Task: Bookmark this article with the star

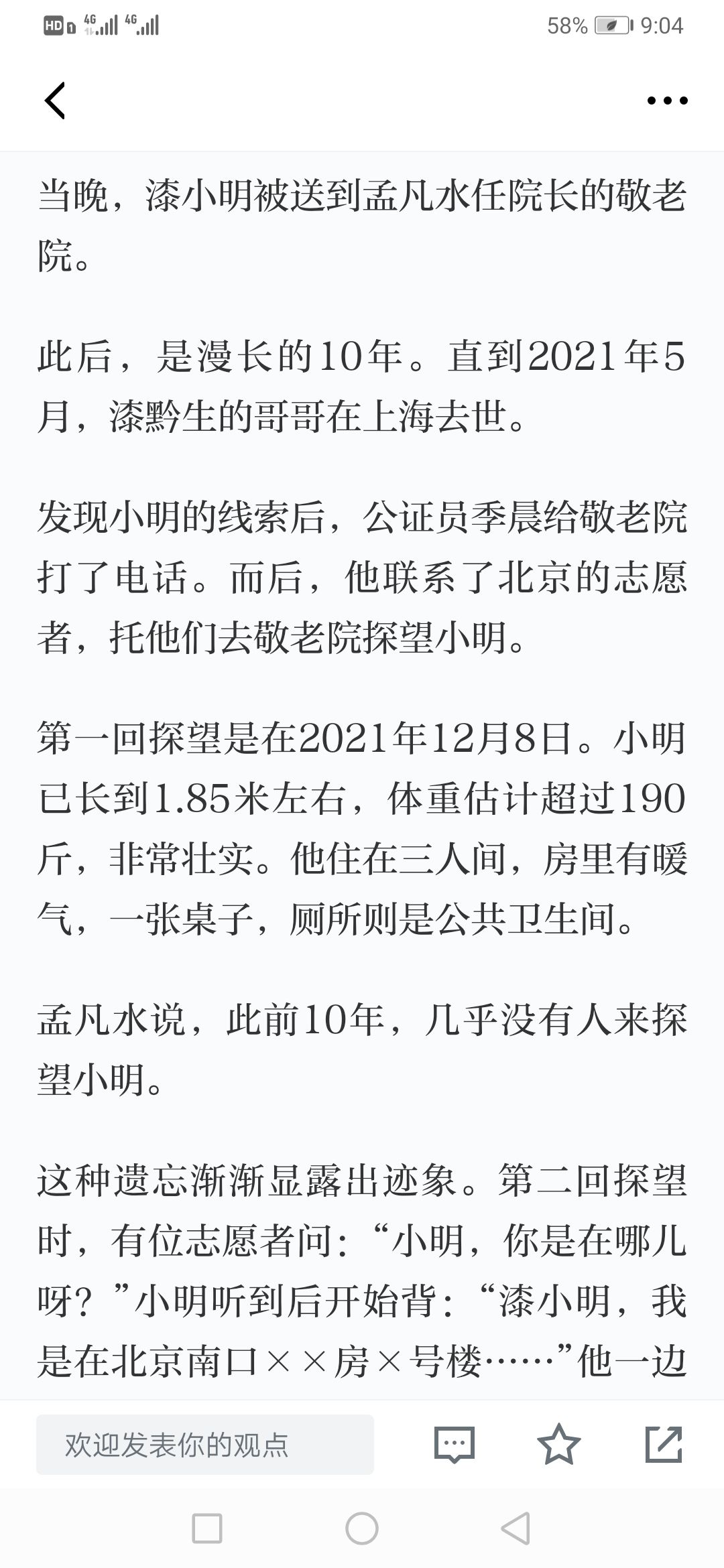Action: [x=559, y=1444]
